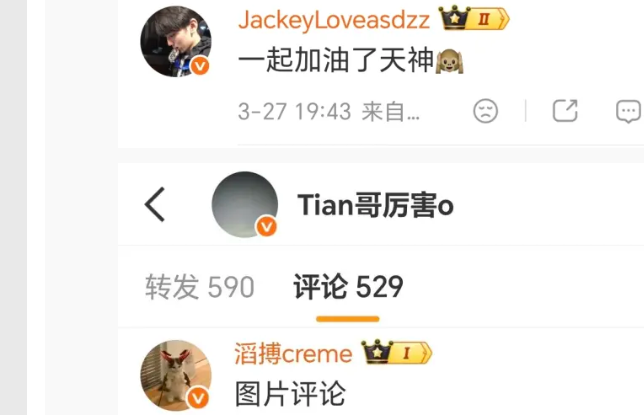
Task: View 滔搏creme's profile avatar
Action: coord(175,376)
